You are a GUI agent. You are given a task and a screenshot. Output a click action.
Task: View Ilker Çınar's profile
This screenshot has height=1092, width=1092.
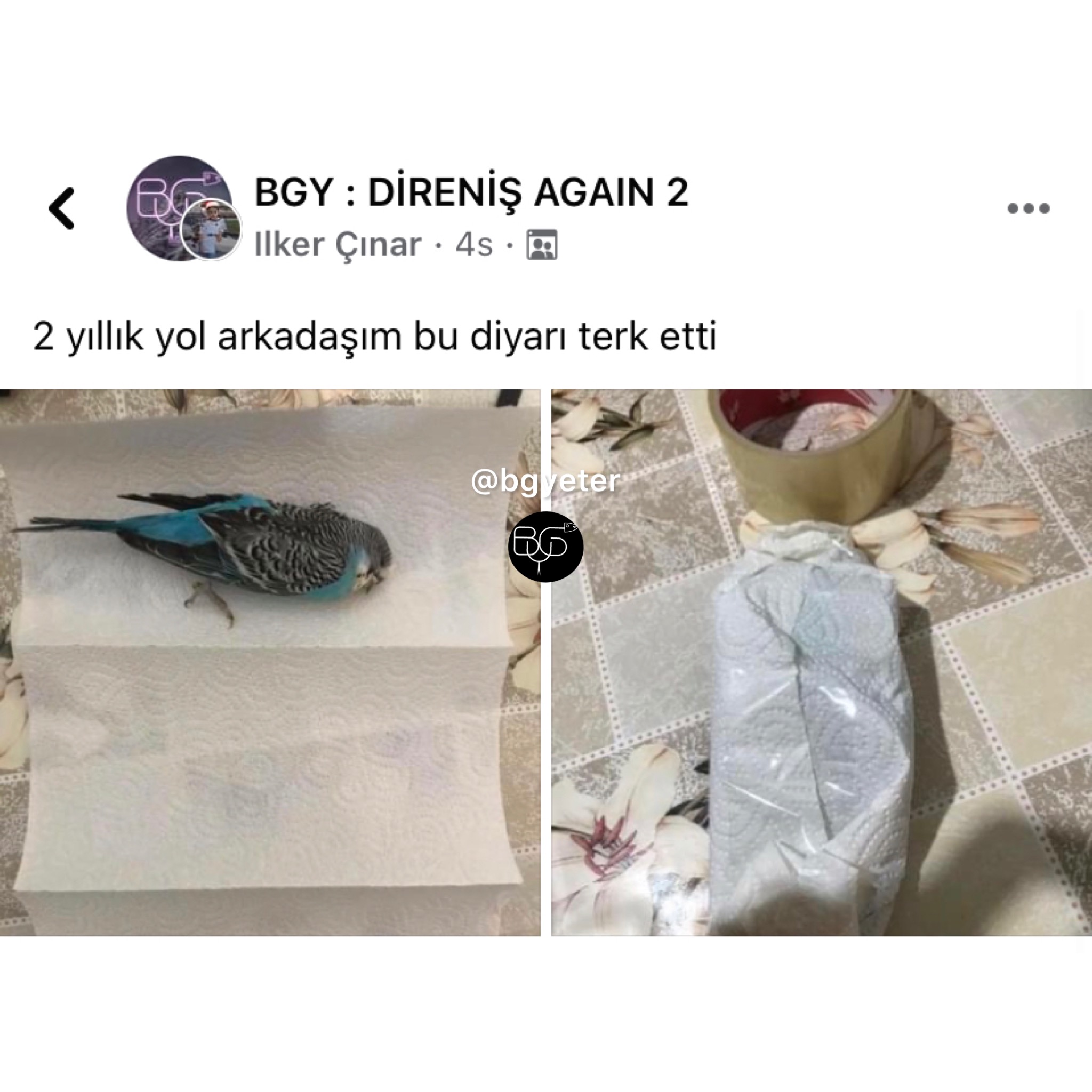coord(338,245)
